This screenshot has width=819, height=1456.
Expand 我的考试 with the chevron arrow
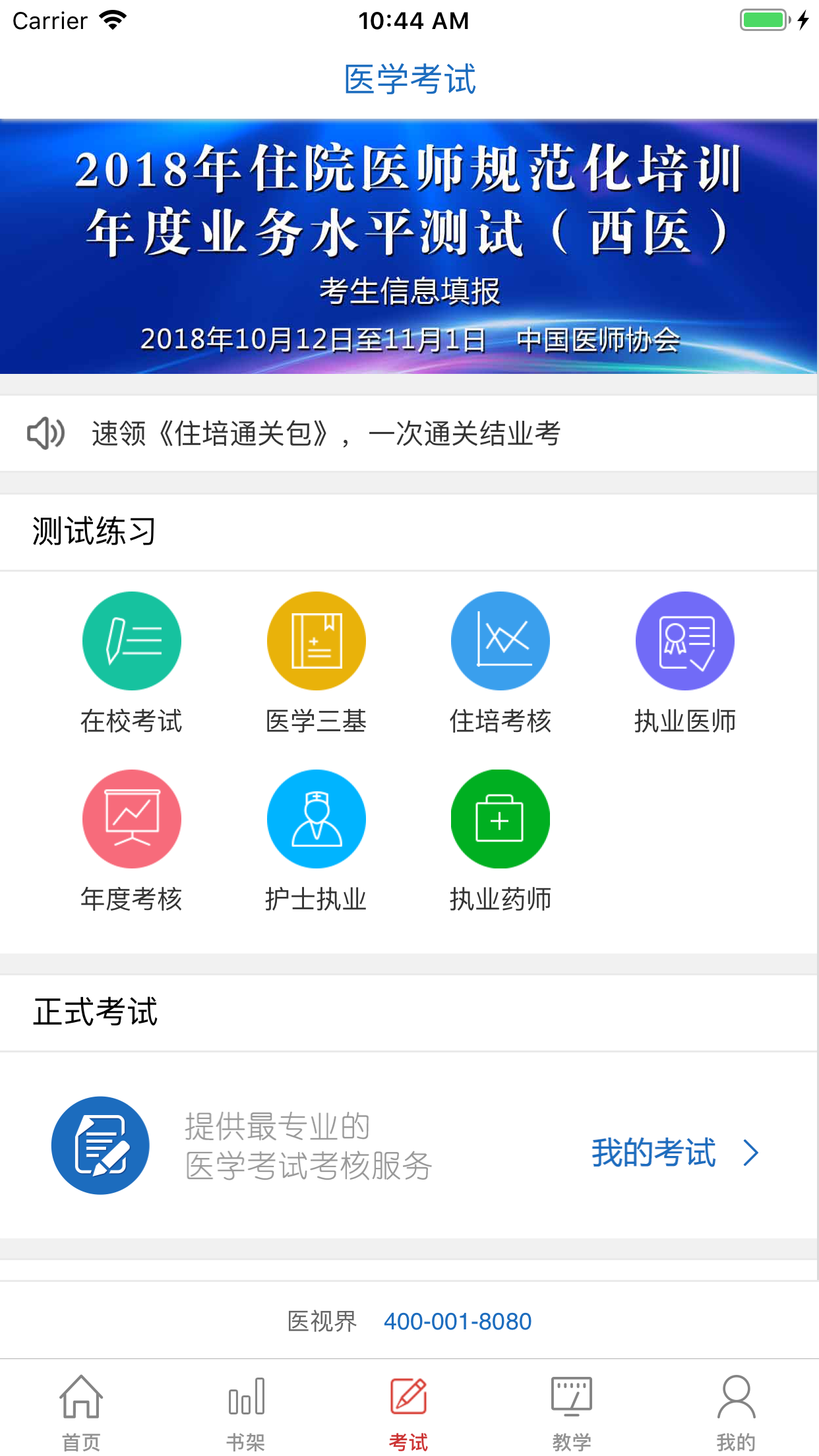[752, 1153]
